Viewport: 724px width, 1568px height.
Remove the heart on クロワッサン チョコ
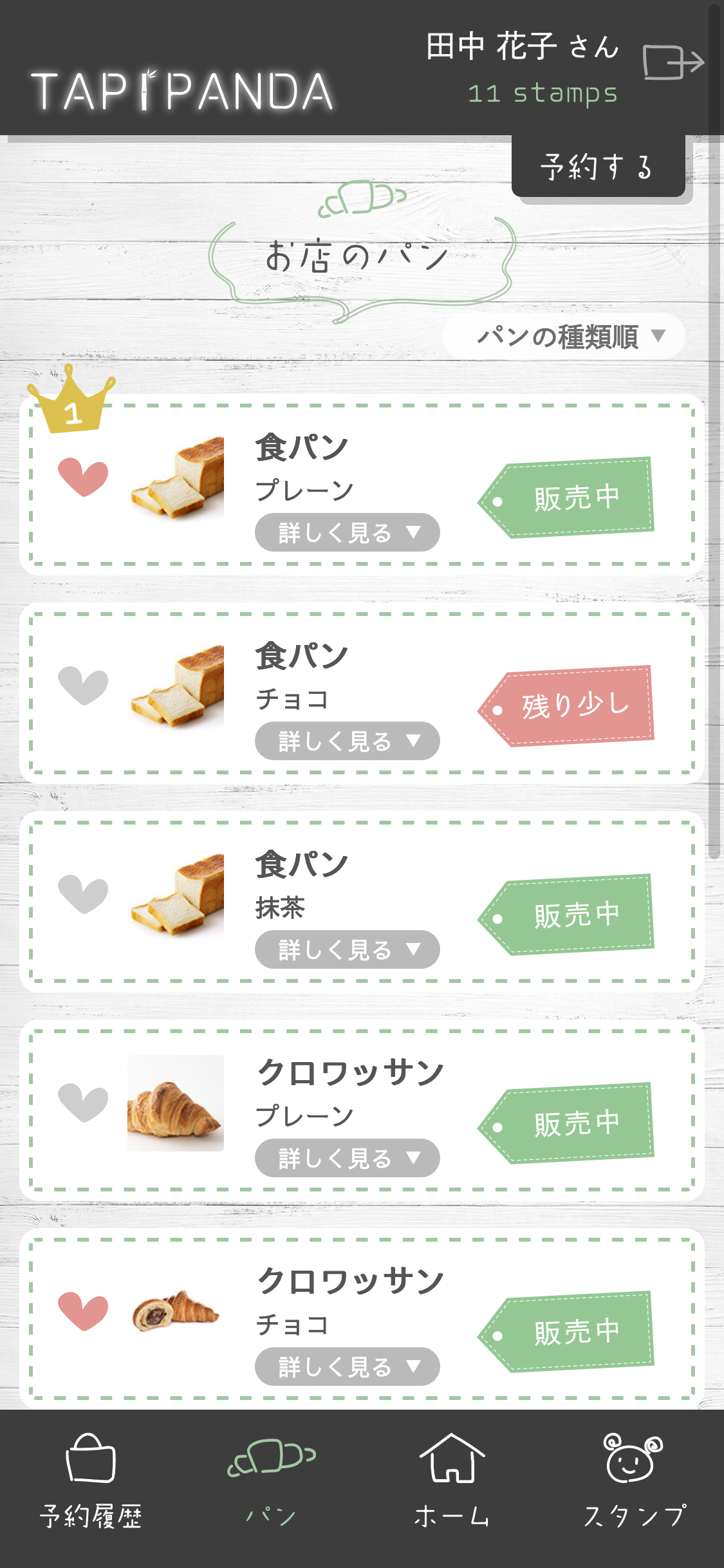pos(83,1311)
